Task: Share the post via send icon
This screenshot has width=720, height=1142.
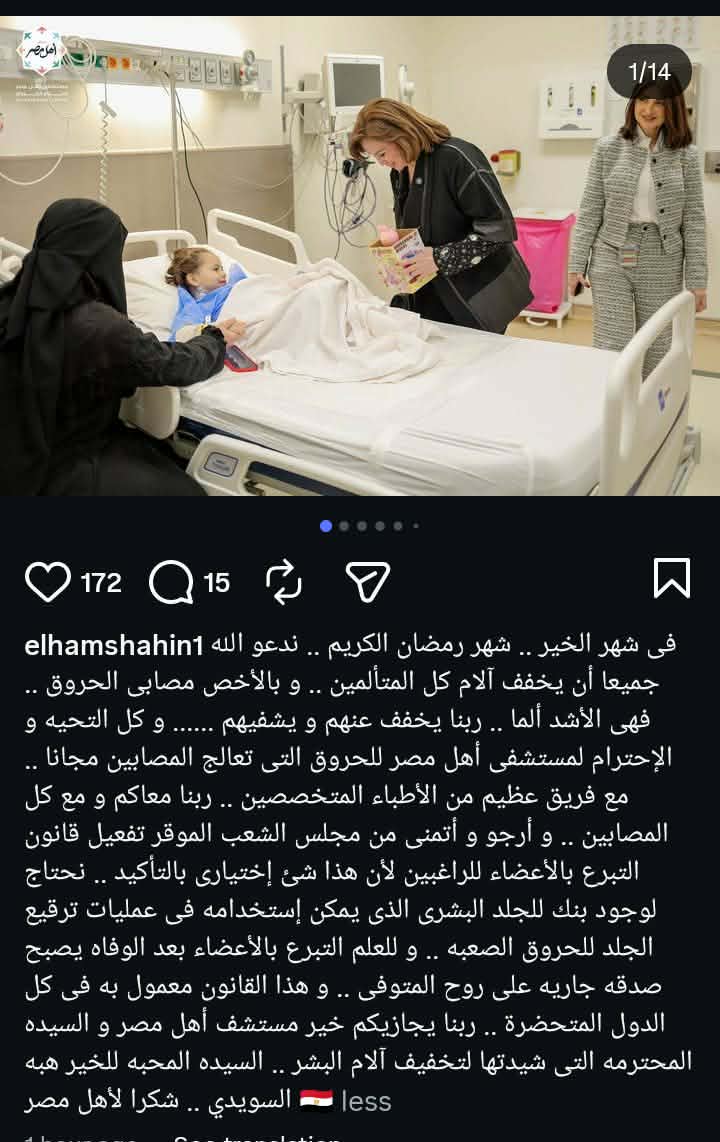Action: 367,581
